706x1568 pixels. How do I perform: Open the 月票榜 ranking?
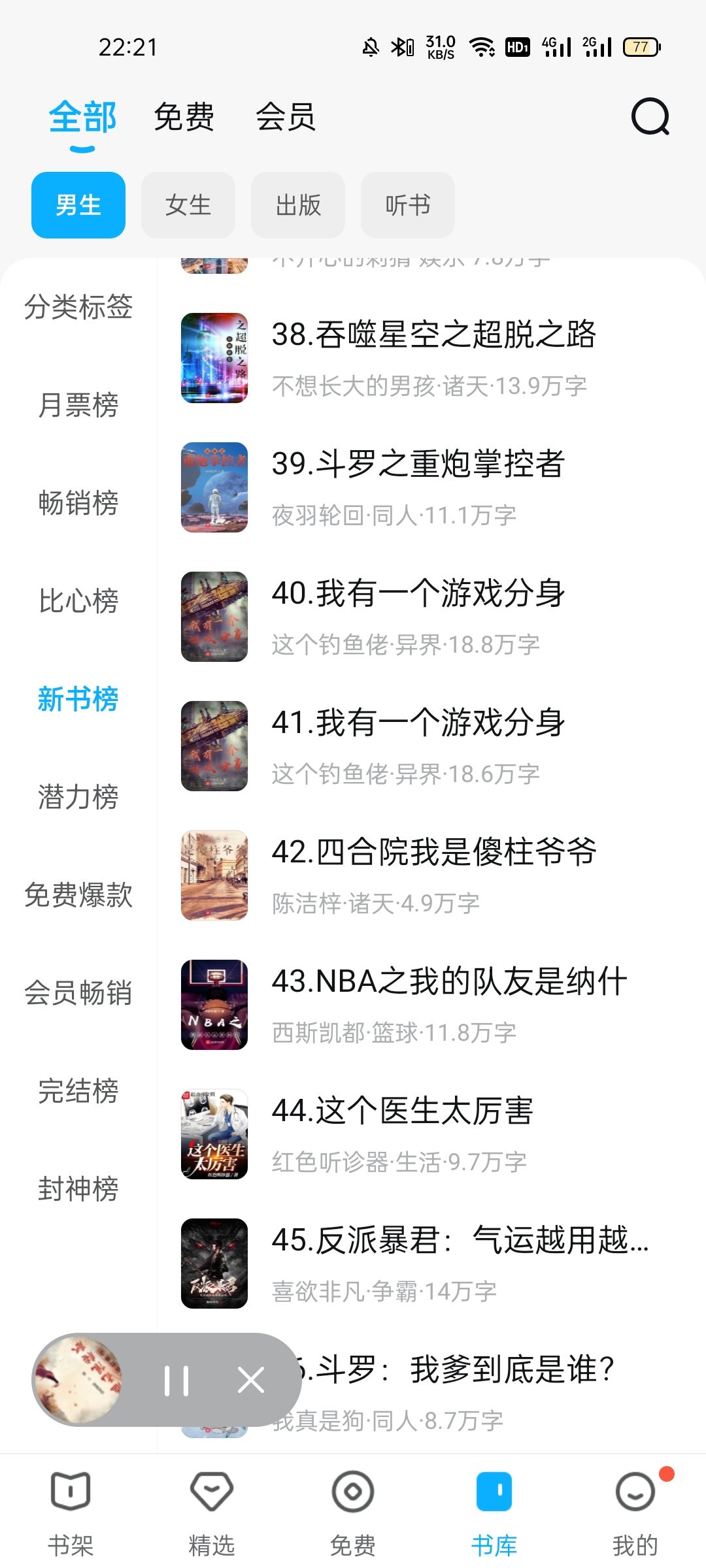(x=78, y=404)
